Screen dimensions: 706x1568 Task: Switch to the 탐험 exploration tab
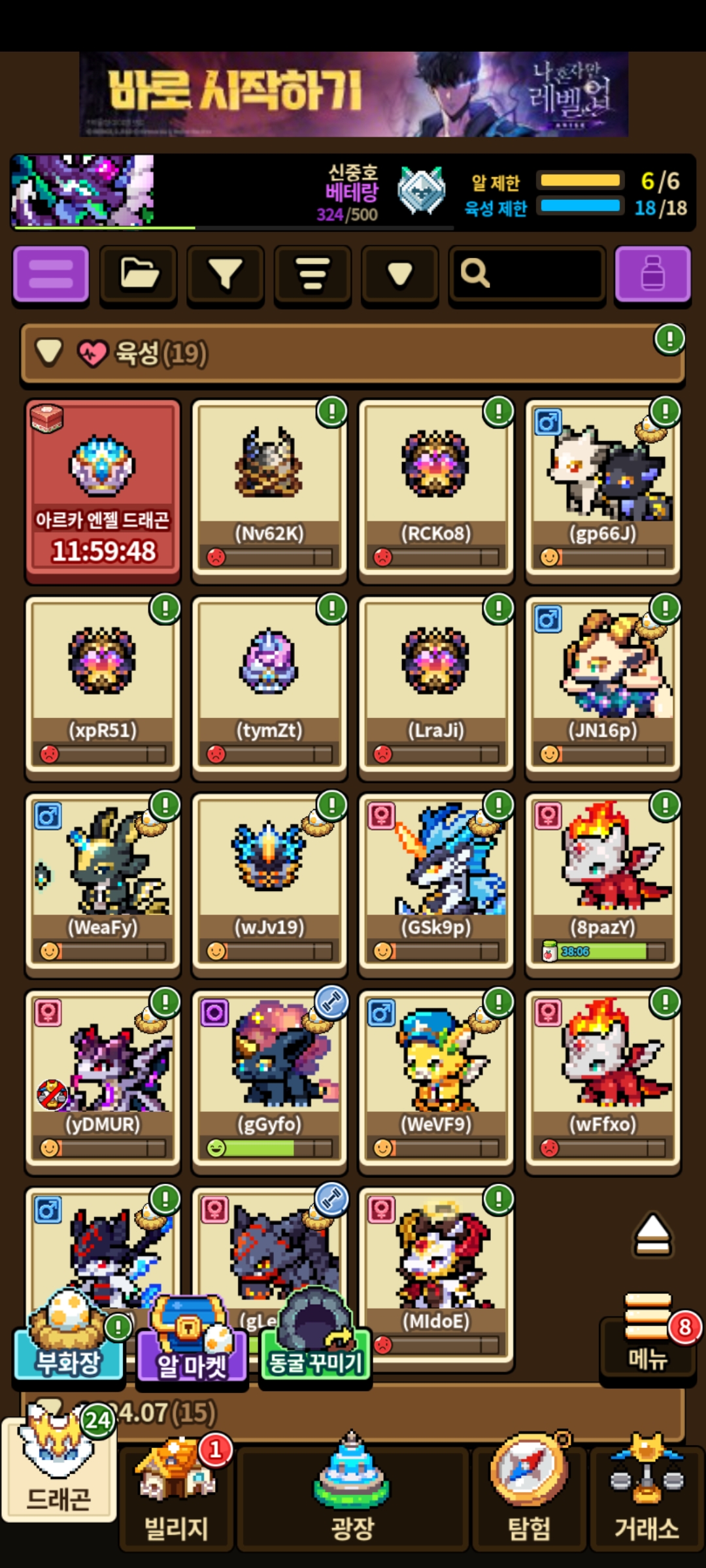point(529,1495)
